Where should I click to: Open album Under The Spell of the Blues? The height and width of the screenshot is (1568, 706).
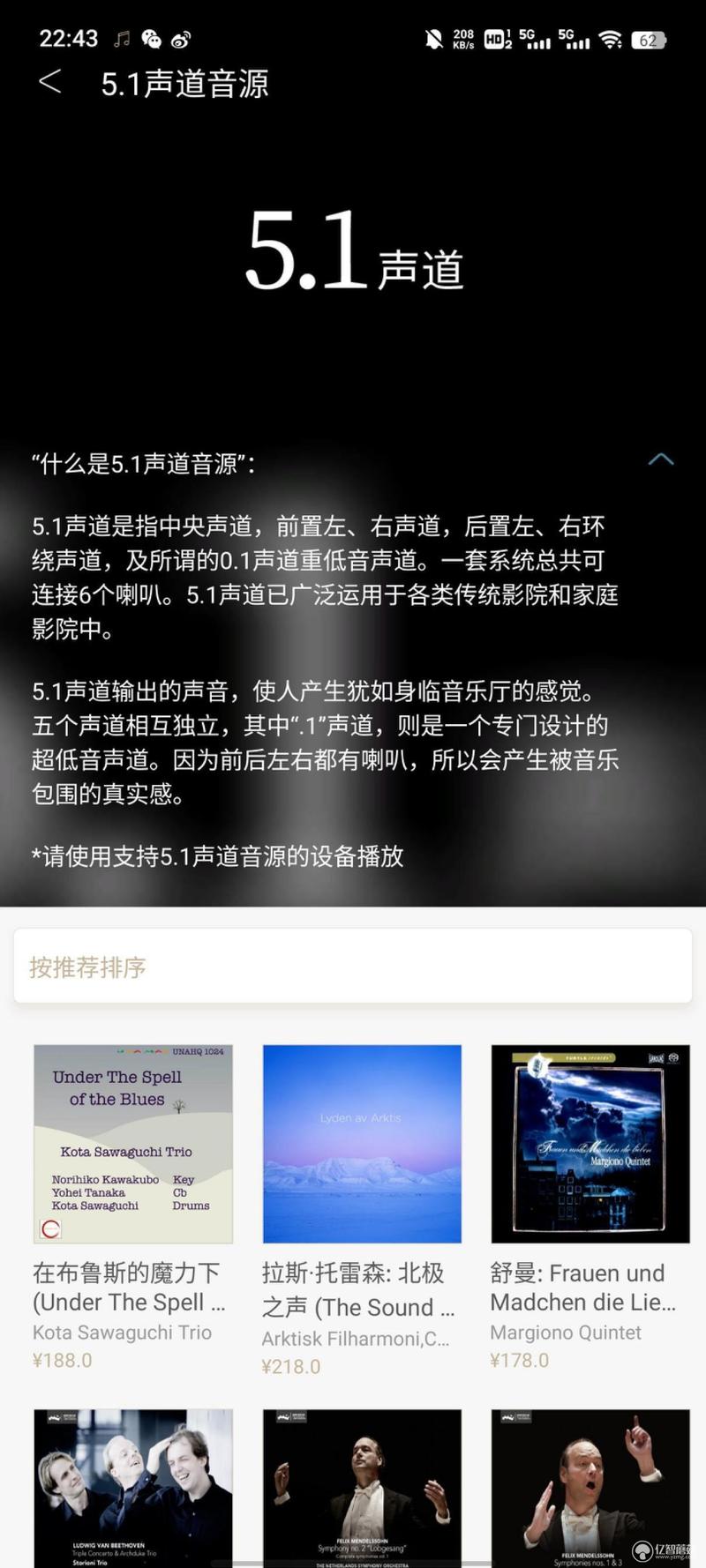click(133, 1144)
